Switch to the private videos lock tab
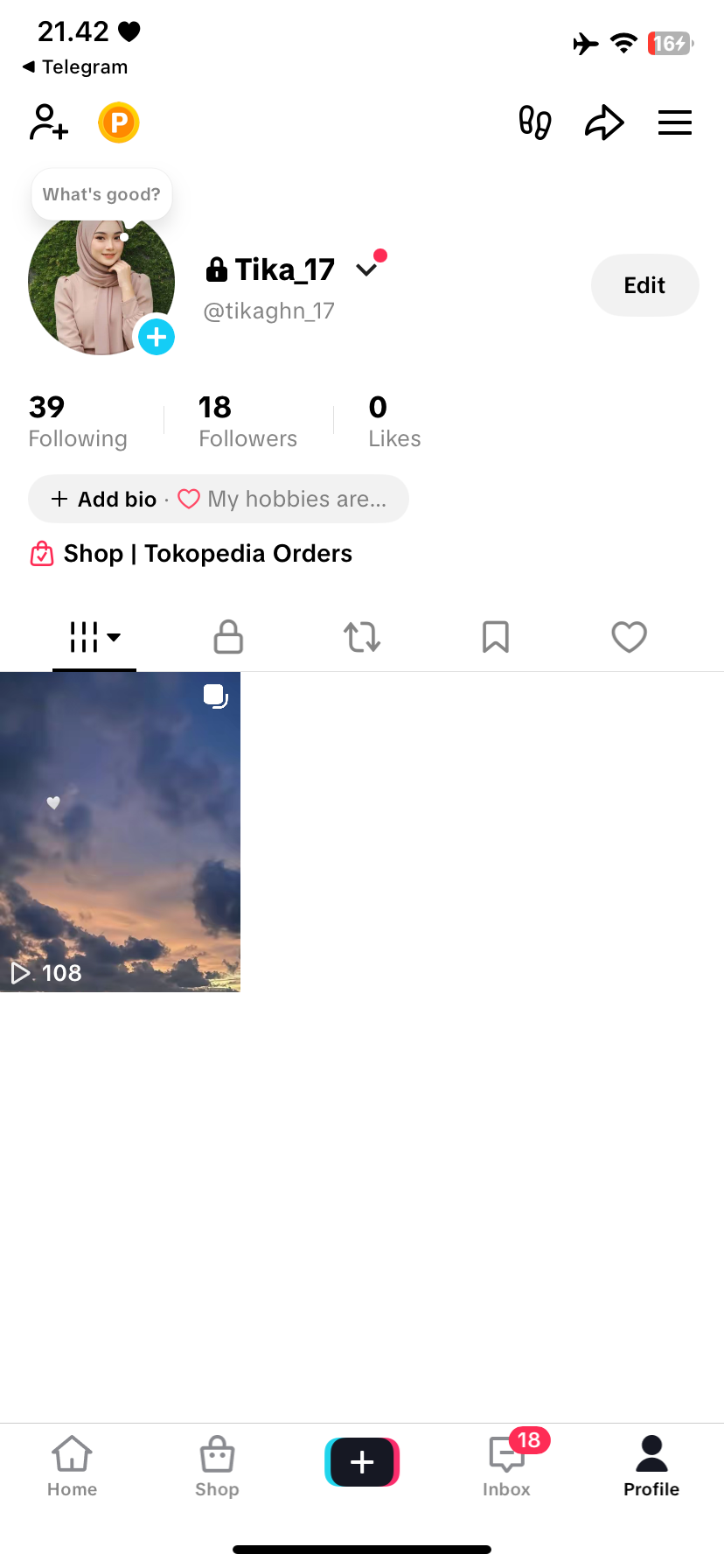The image size is (724, 1568). pyautogui.click(x=228, y=636)
